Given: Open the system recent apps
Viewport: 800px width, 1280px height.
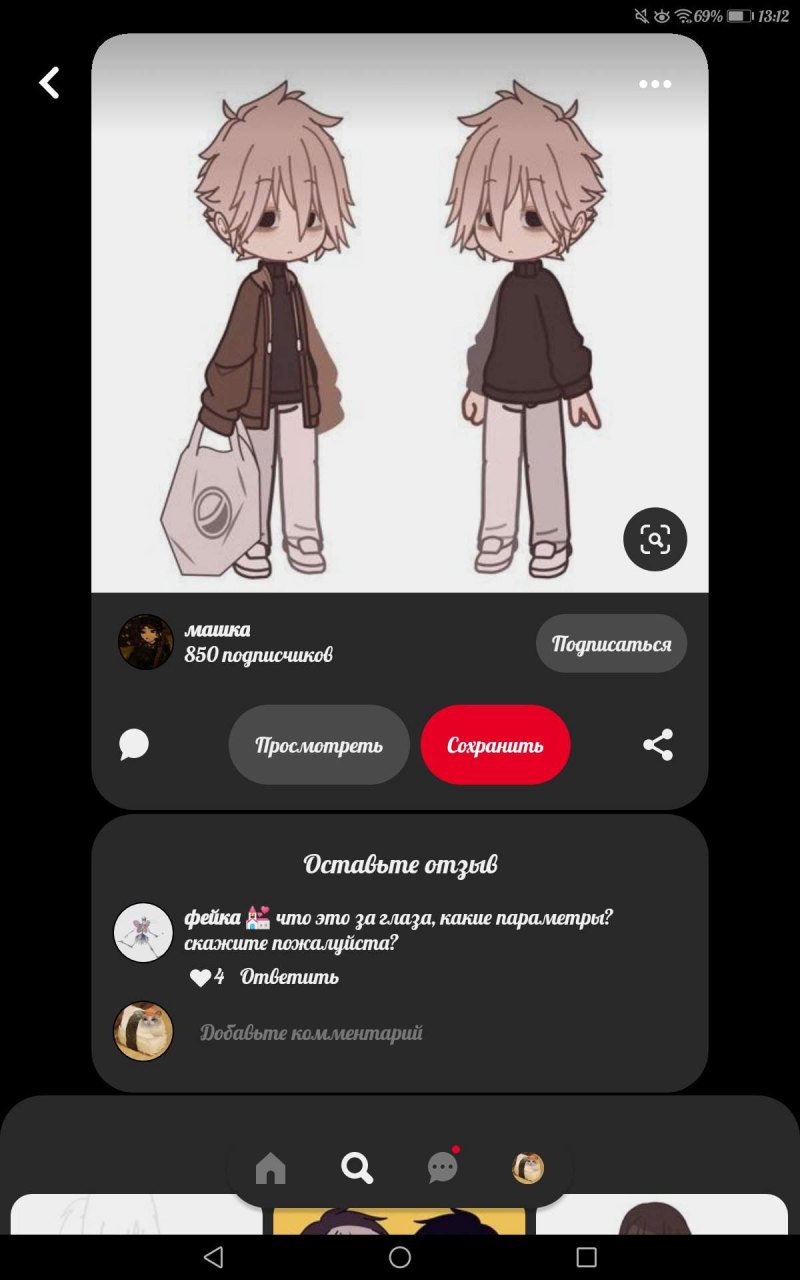Looking at the screenshot, I should pos(586,1257).
